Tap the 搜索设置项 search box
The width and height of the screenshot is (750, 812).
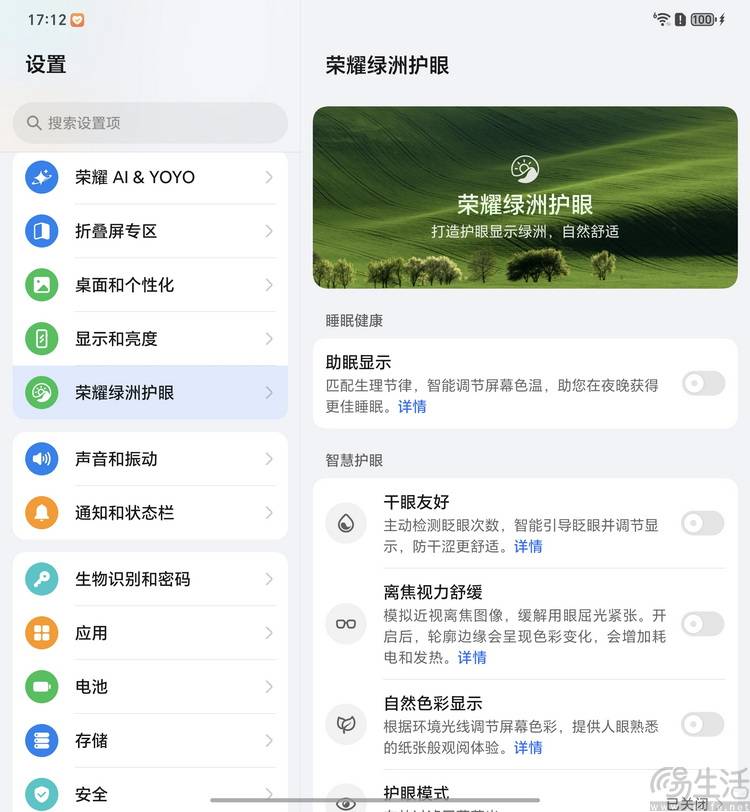click(150, 123)
